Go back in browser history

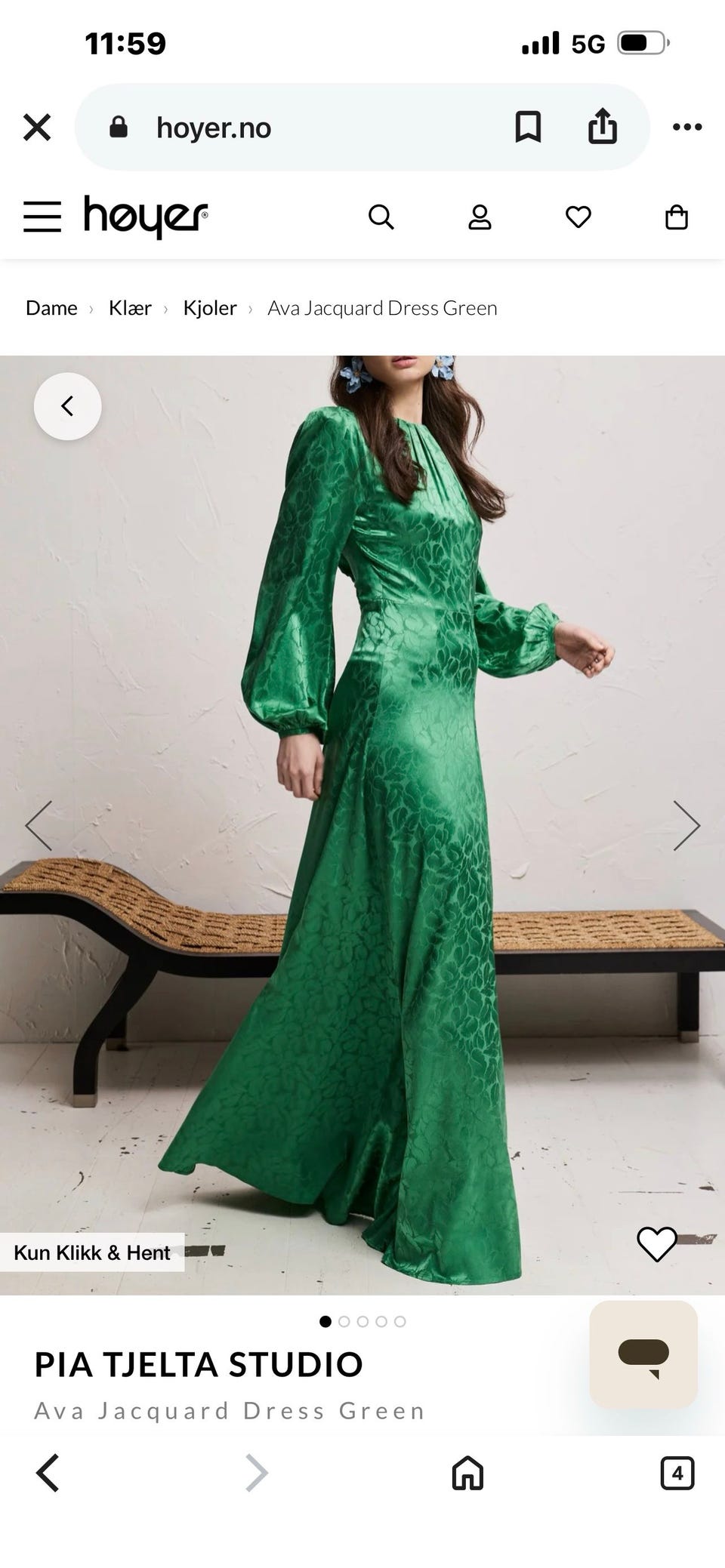[x=48, y=1473]
